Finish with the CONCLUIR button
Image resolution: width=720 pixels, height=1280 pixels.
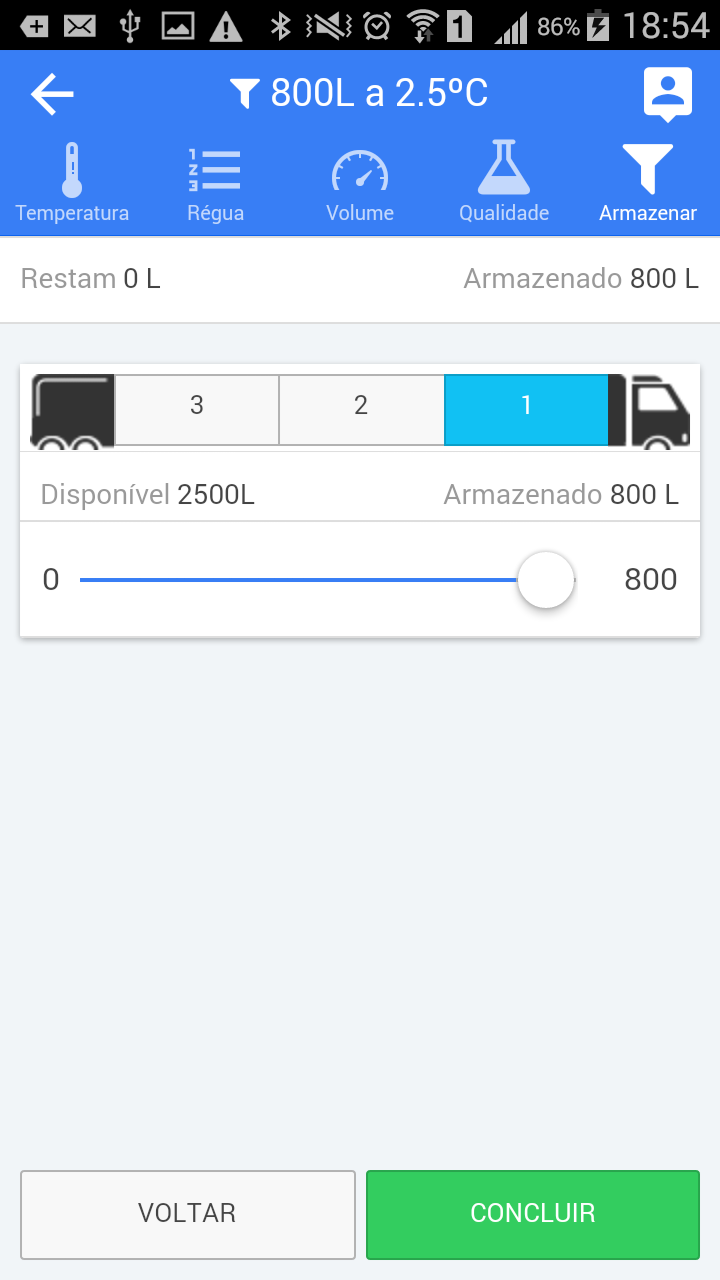click(533, 1214)
